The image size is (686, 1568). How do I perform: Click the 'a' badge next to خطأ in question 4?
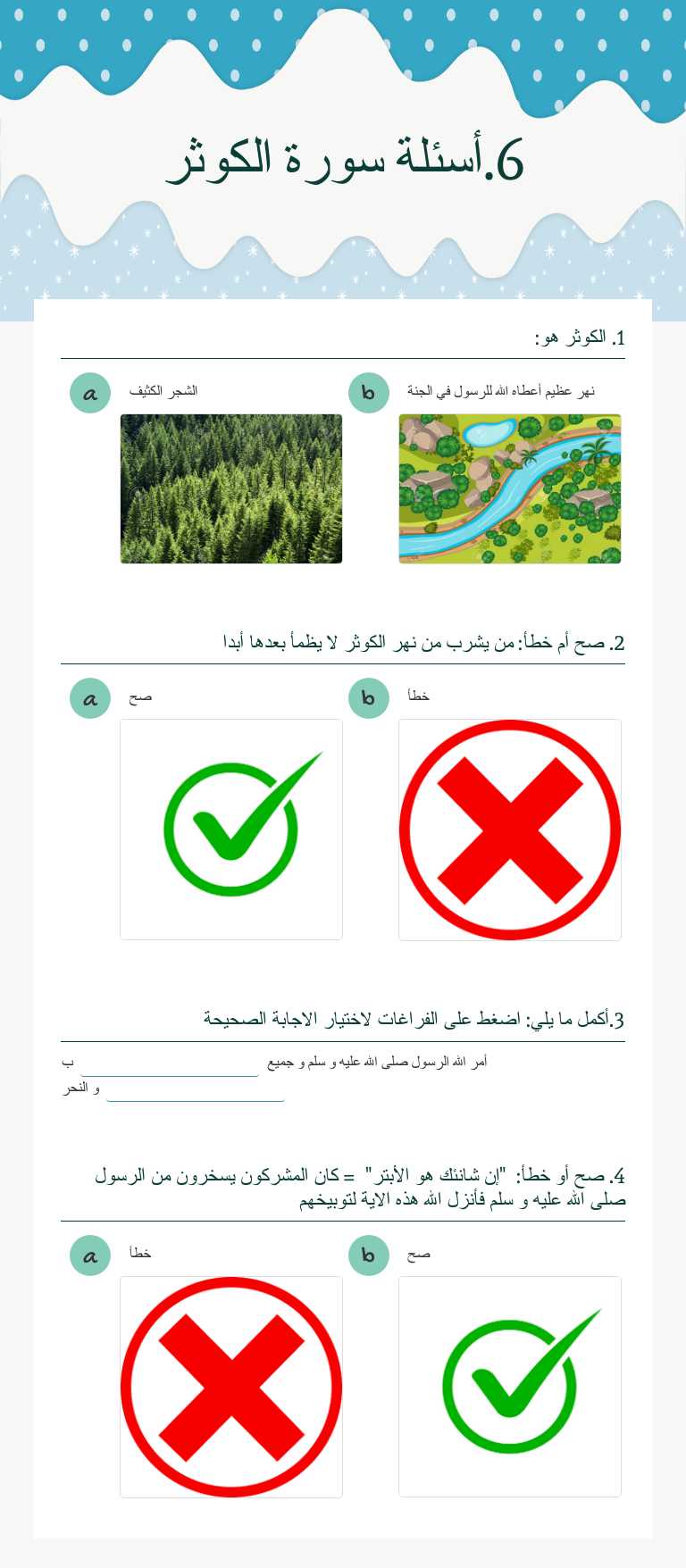coord(89,1255)
